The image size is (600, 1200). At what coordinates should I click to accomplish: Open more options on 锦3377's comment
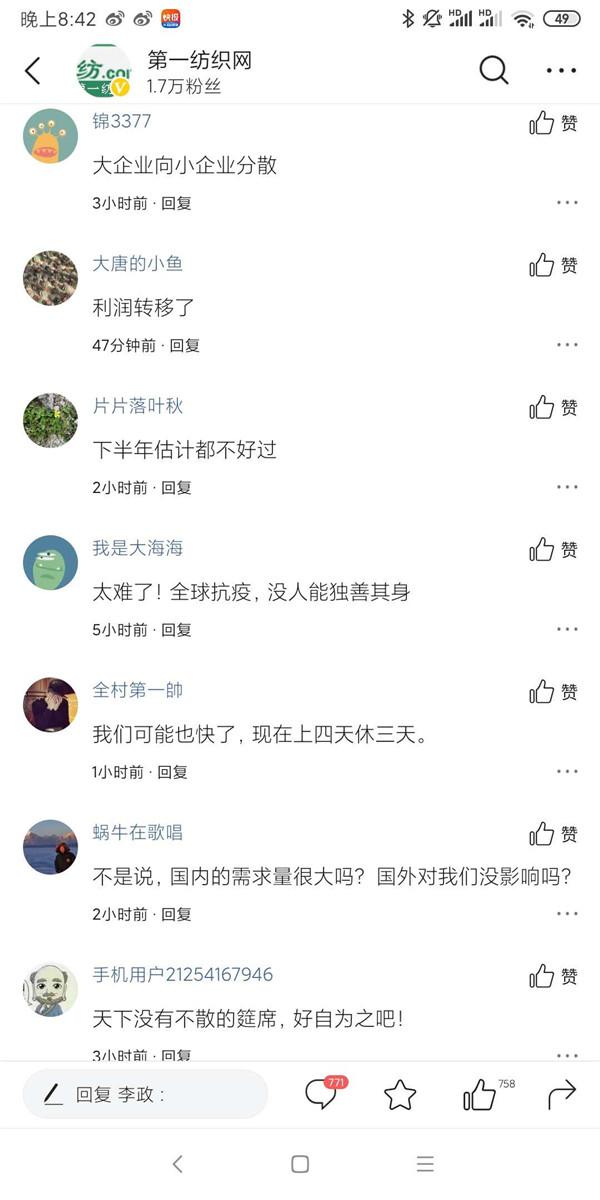[567, 203]
